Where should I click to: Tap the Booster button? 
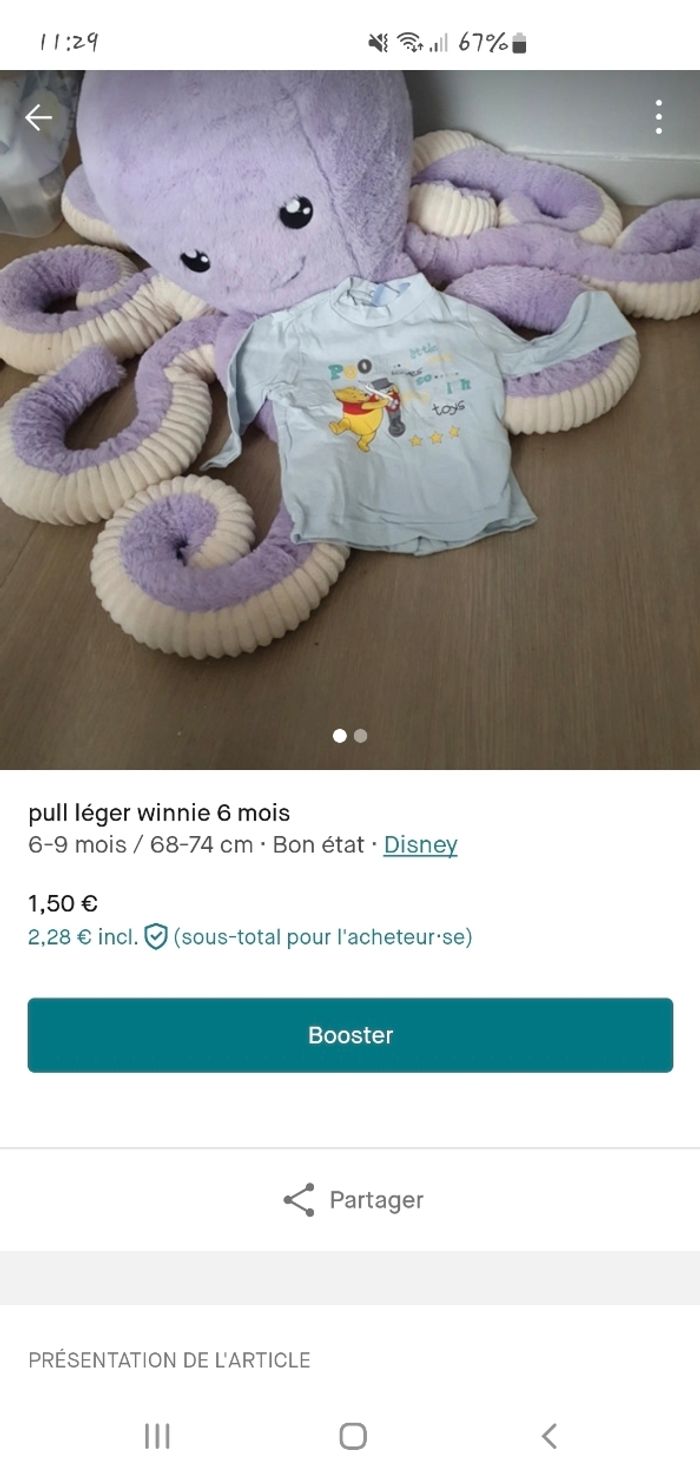350,1035
